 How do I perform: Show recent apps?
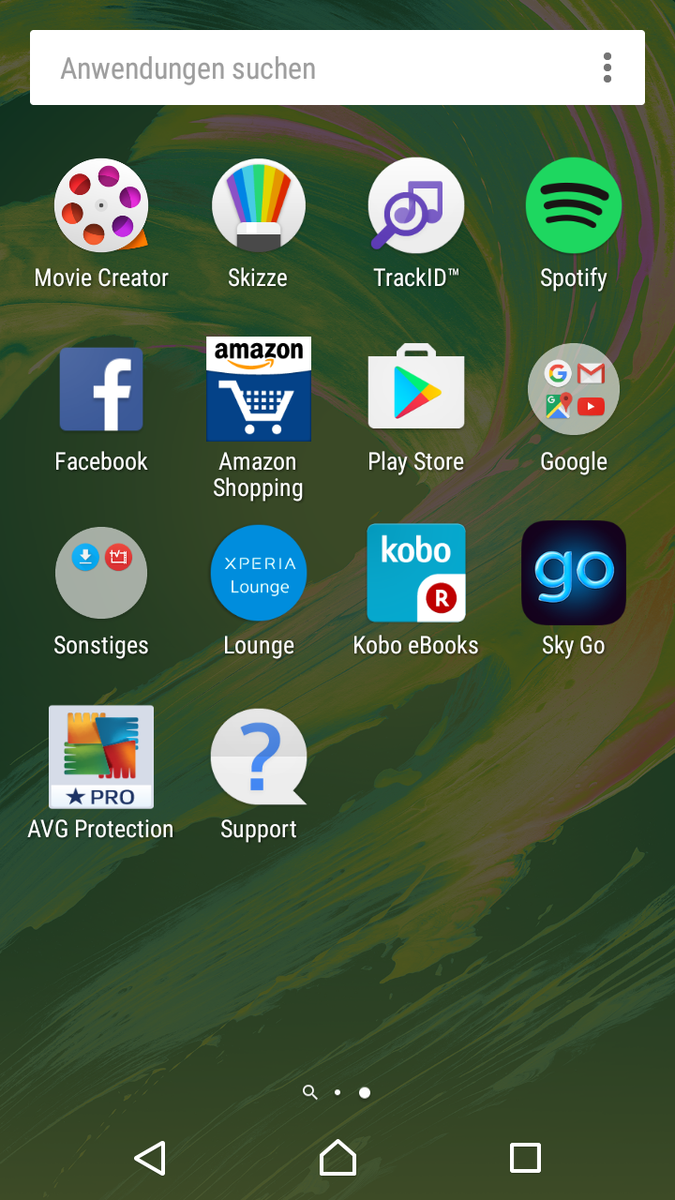[x=525, y=1158]
